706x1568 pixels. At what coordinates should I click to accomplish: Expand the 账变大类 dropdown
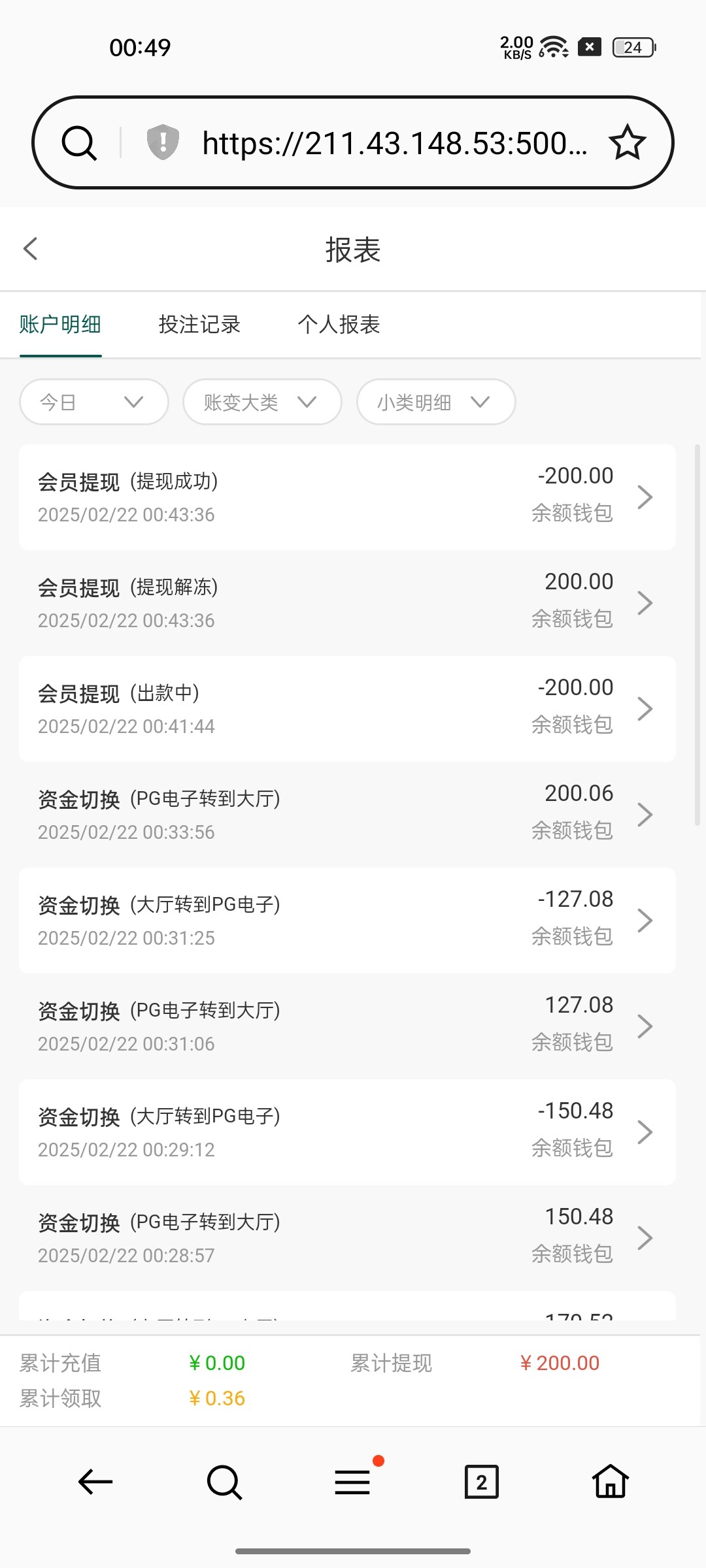pyautogui.click(x=262, y=402)
